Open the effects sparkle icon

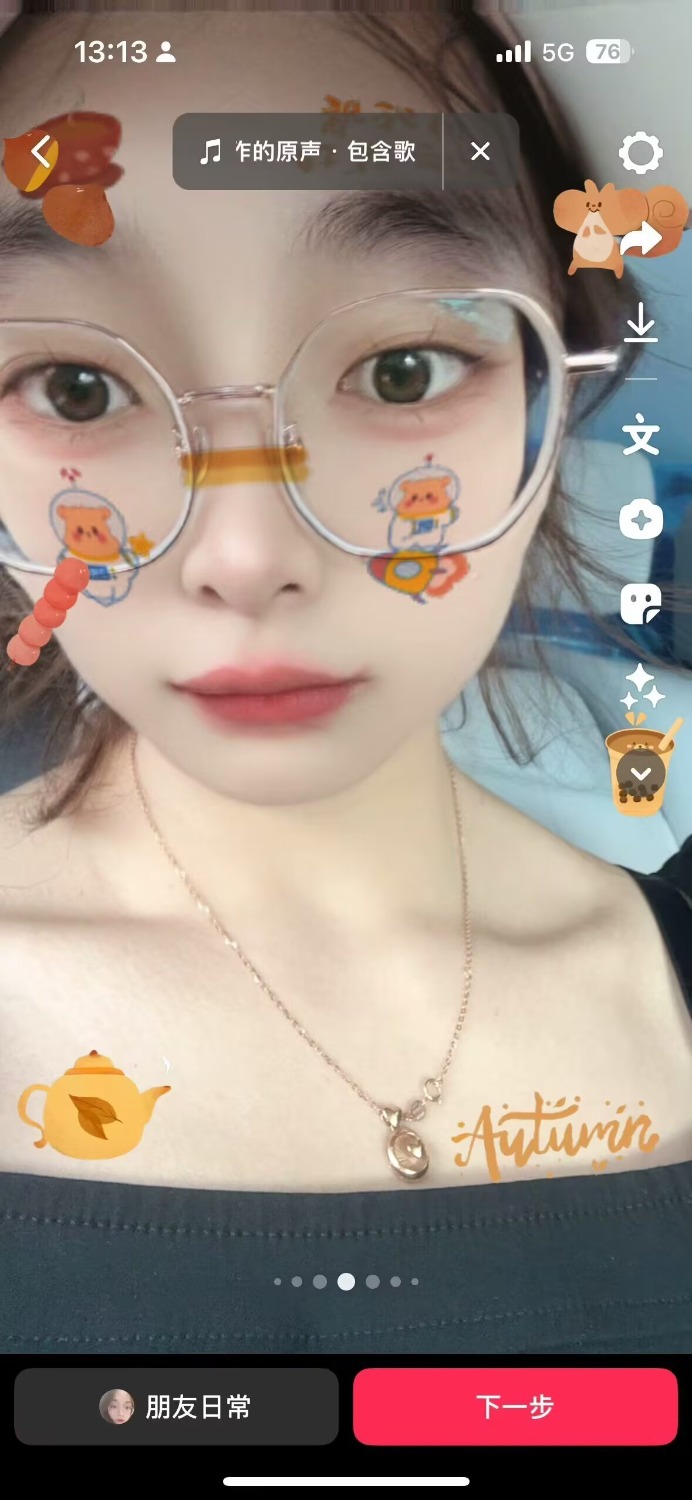pyautogui.click(x=640, y=687)
